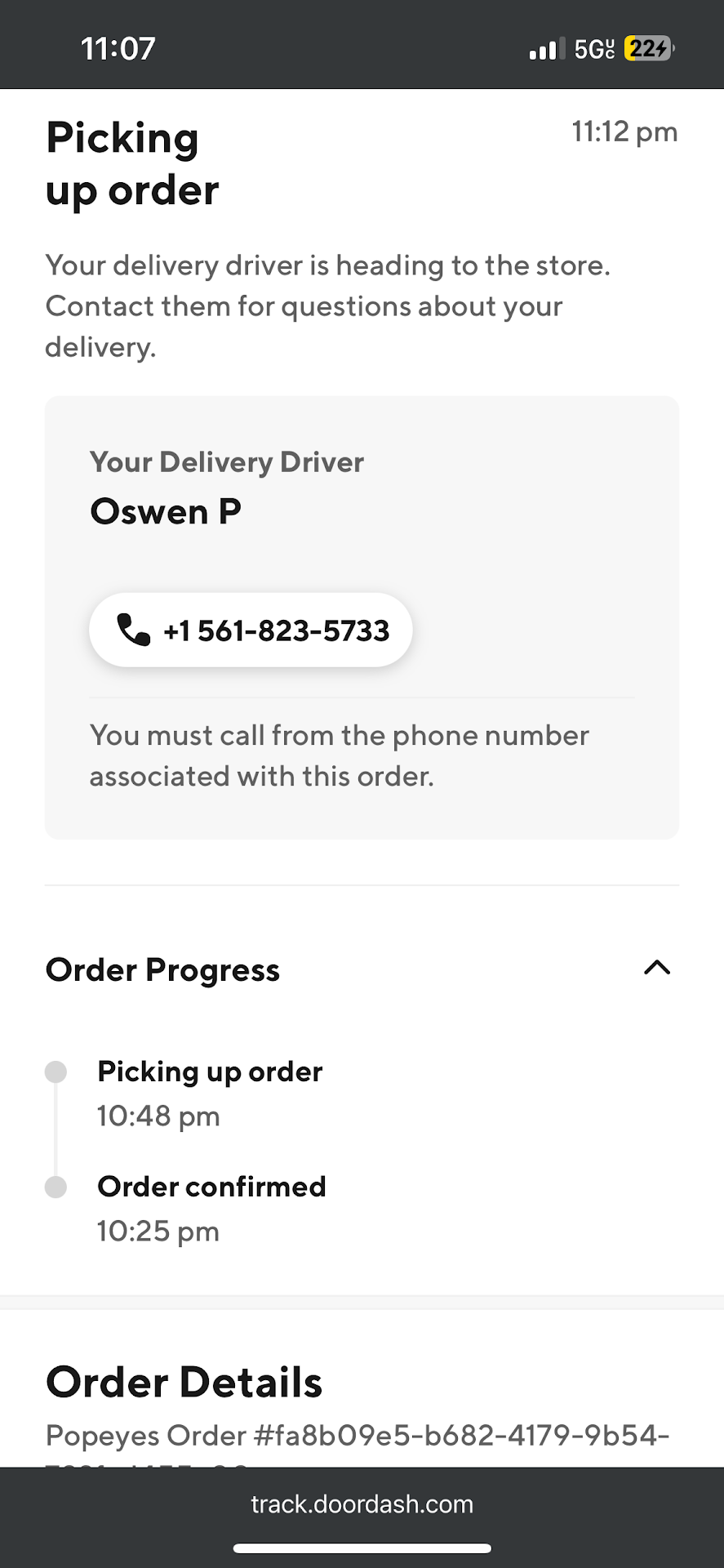Image resolution: width=724 pixels, height=1568 pixels.
Task: Tap the track.doordash.com address bar
Action: point(362,1504)
